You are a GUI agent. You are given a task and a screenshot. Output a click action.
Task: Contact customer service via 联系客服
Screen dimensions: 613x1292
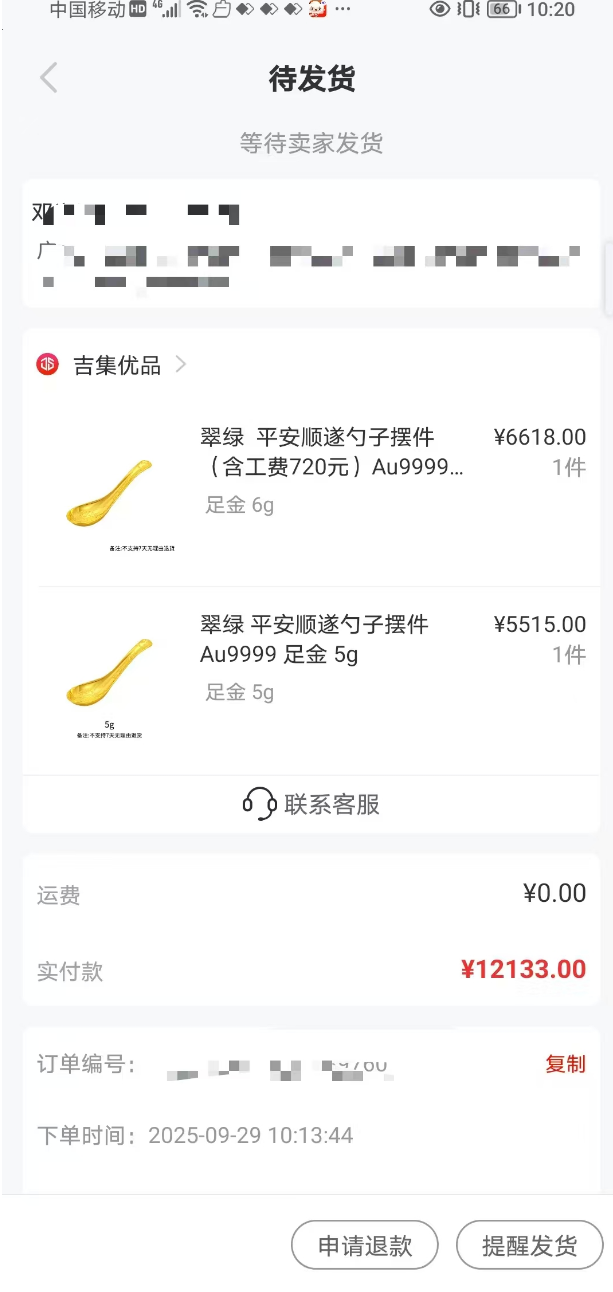(x=311, y=804)
